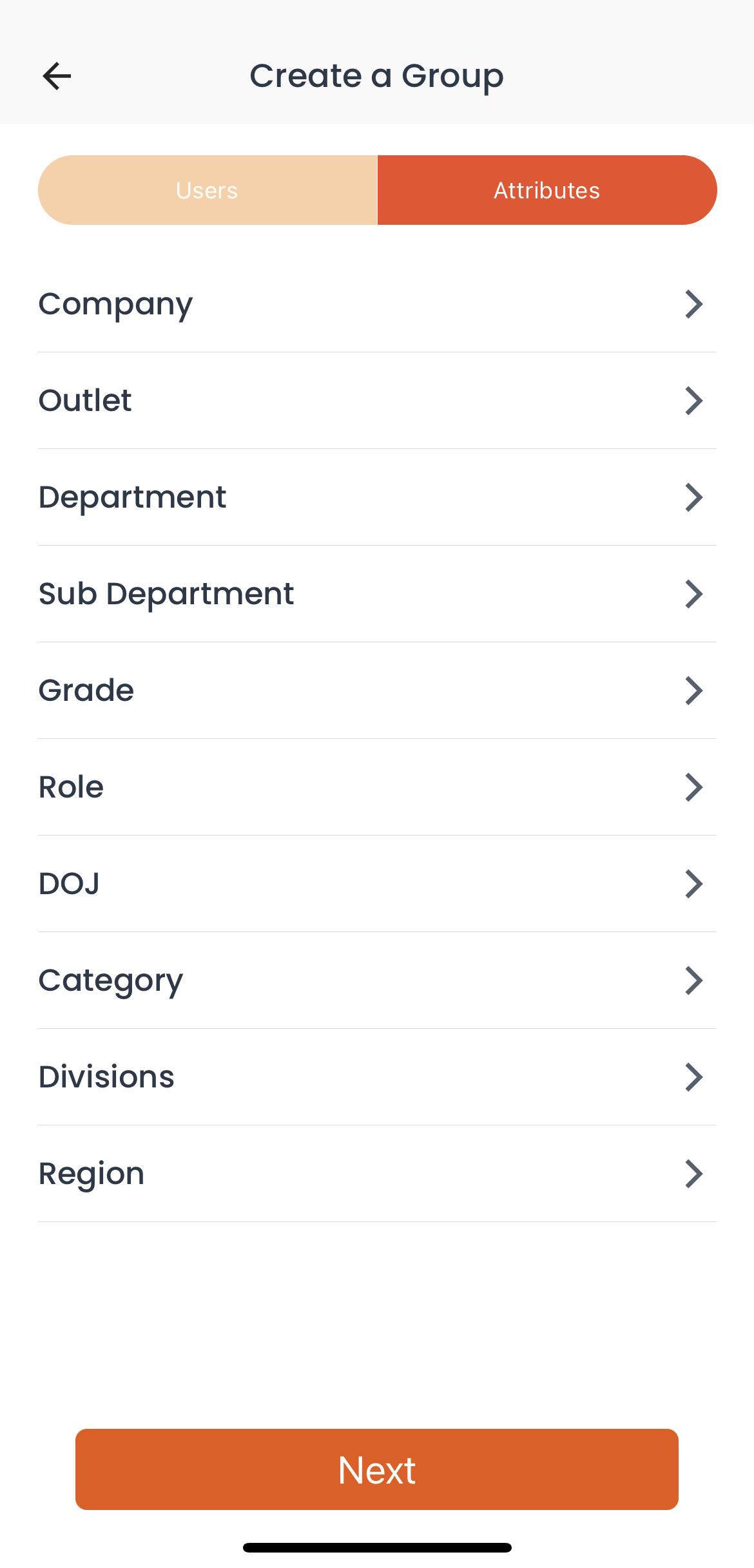Choose the Department attribute
Image resolution: width=754 pixels, height=1568 pixels.
click(377, 497)
